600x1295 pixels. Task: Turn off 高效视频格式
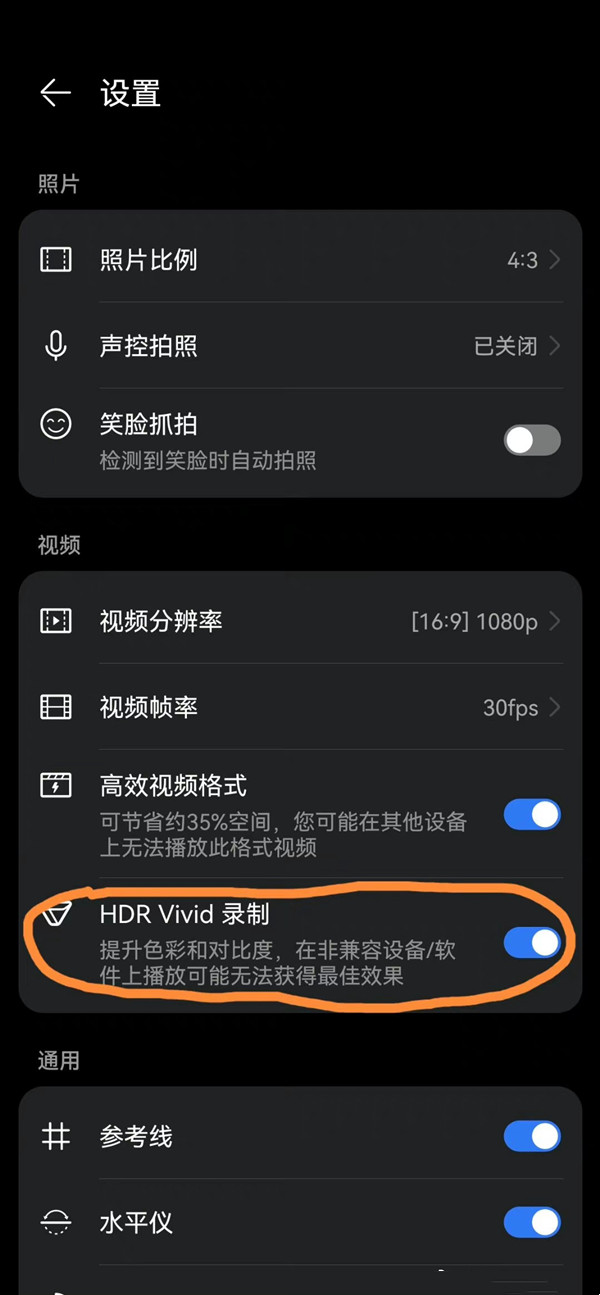coord(532,815)
